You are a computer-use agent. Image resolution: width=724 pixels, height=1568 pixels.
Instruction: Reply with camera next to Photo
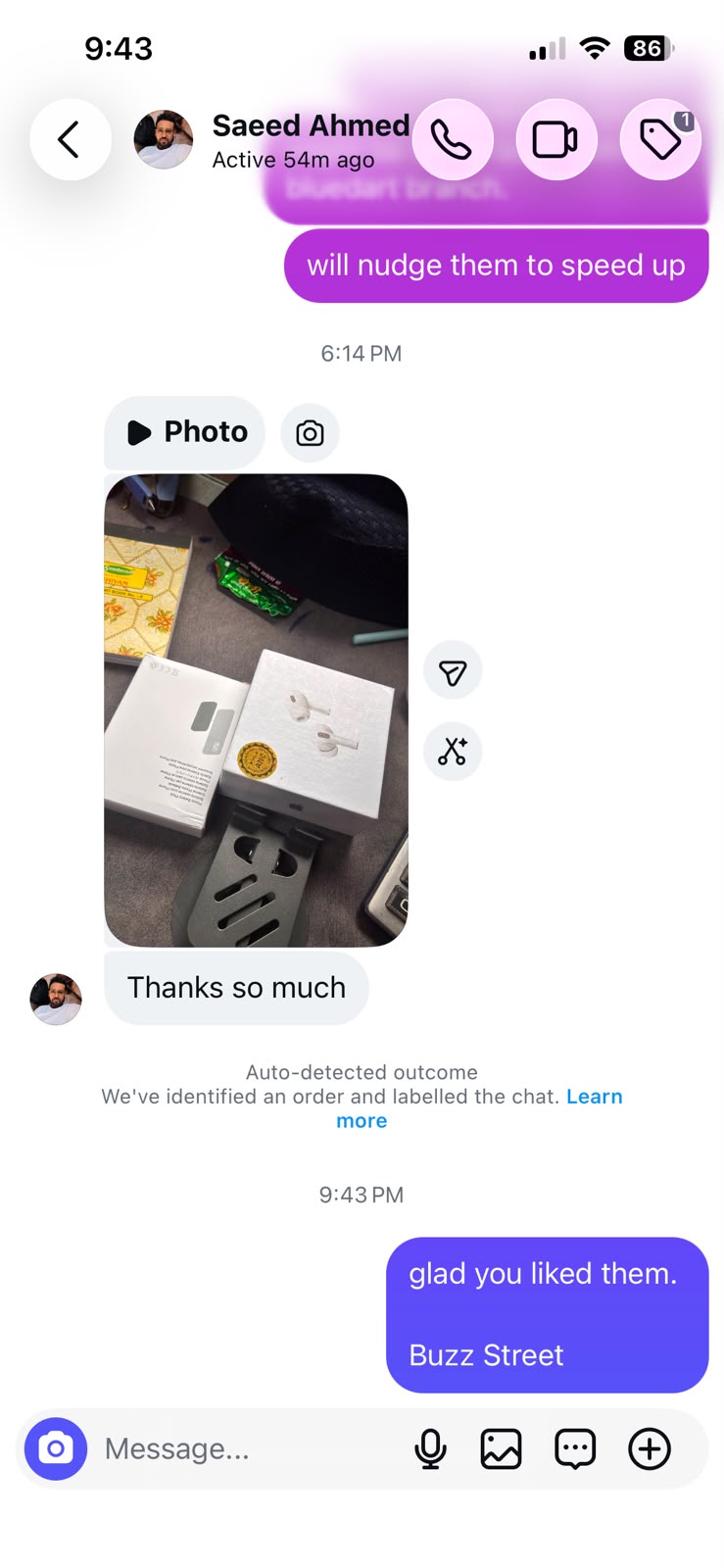pyautogui.click(x=310, y=433)
